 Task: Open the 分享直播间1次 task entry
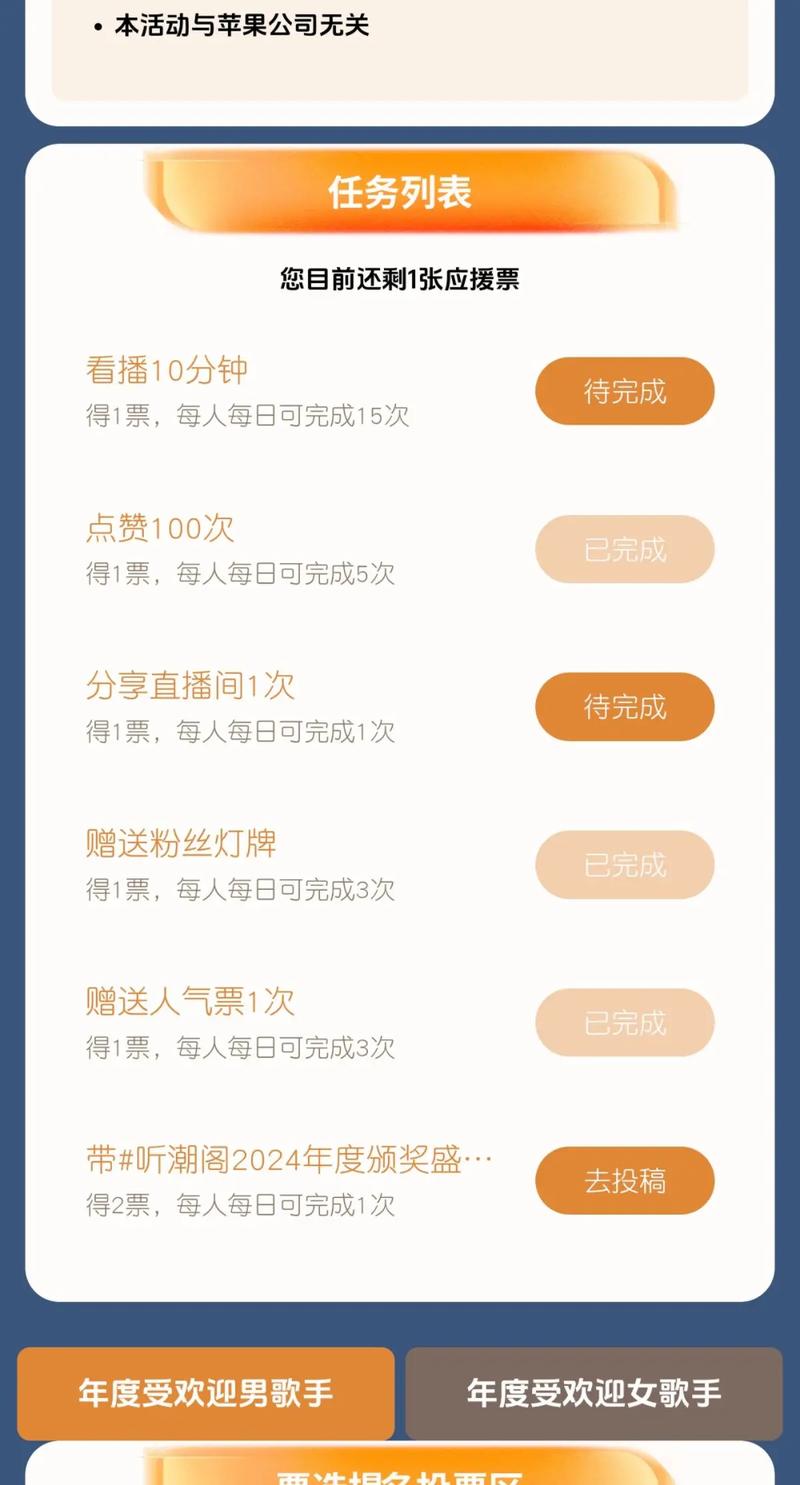189,685
